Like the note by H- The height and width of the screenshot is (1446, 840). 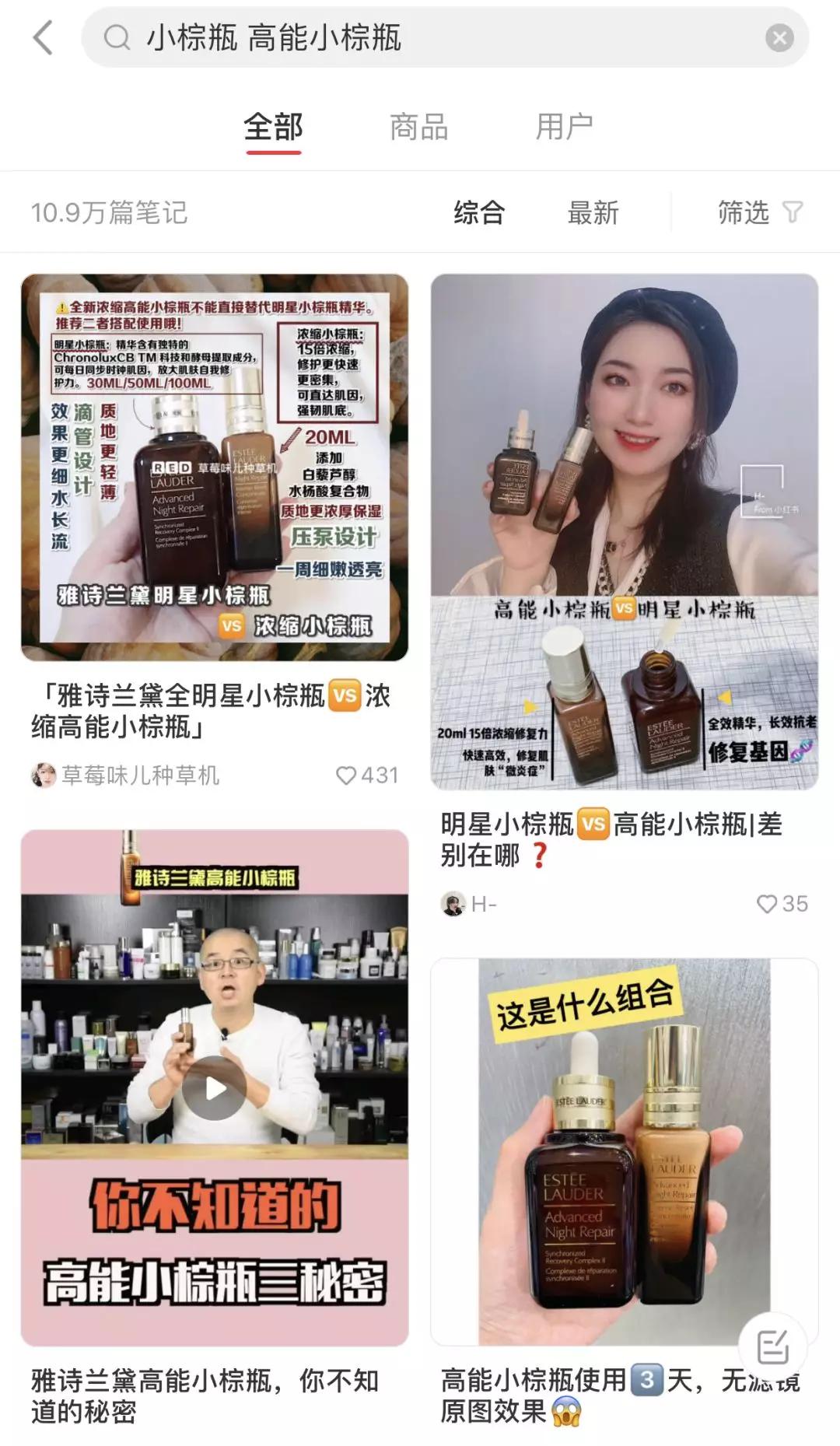(x=767, y=904)
